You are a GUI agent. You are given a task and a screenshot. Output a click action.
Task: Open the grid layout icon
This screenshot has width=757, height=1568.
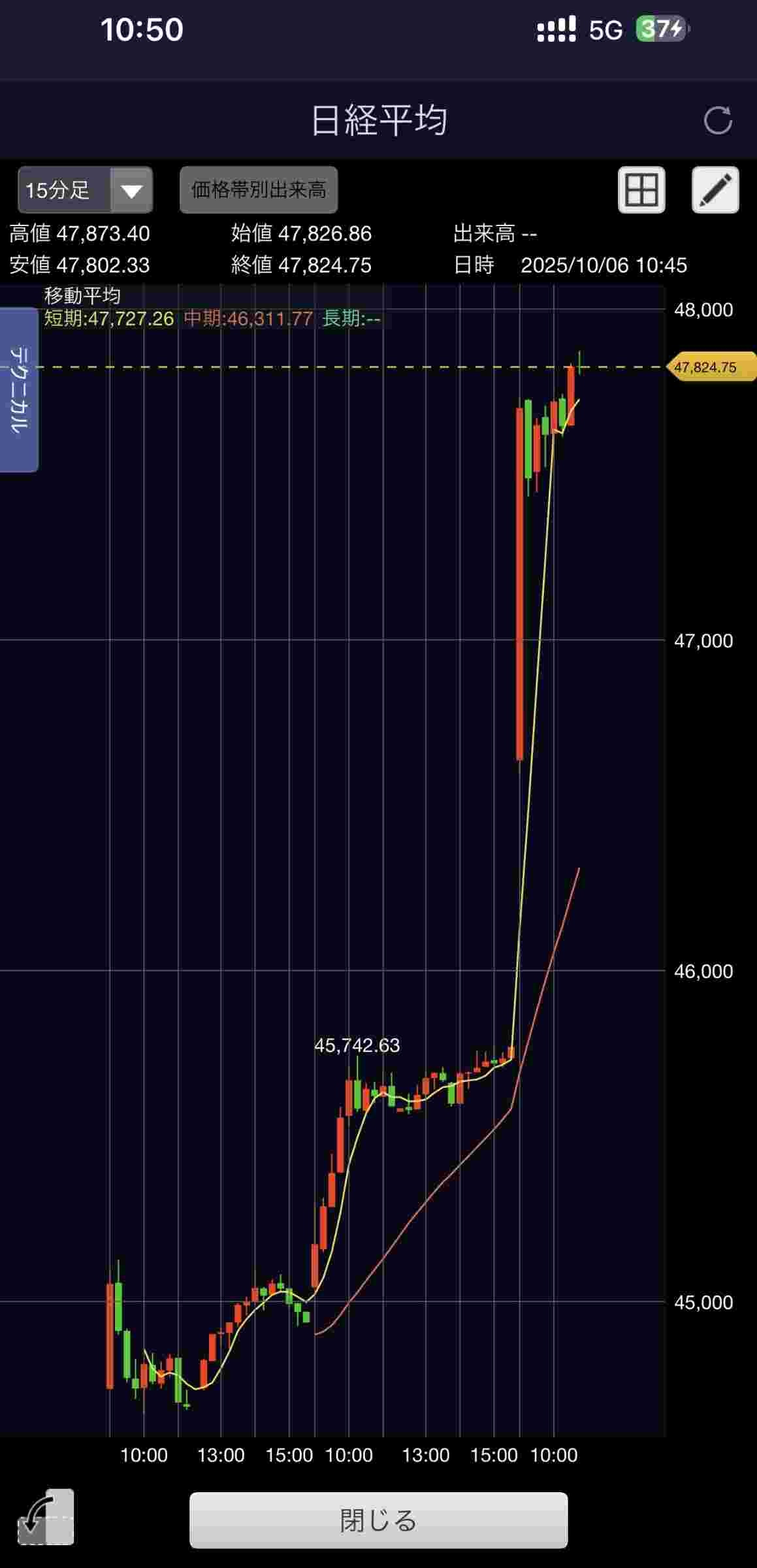(641, 190)
